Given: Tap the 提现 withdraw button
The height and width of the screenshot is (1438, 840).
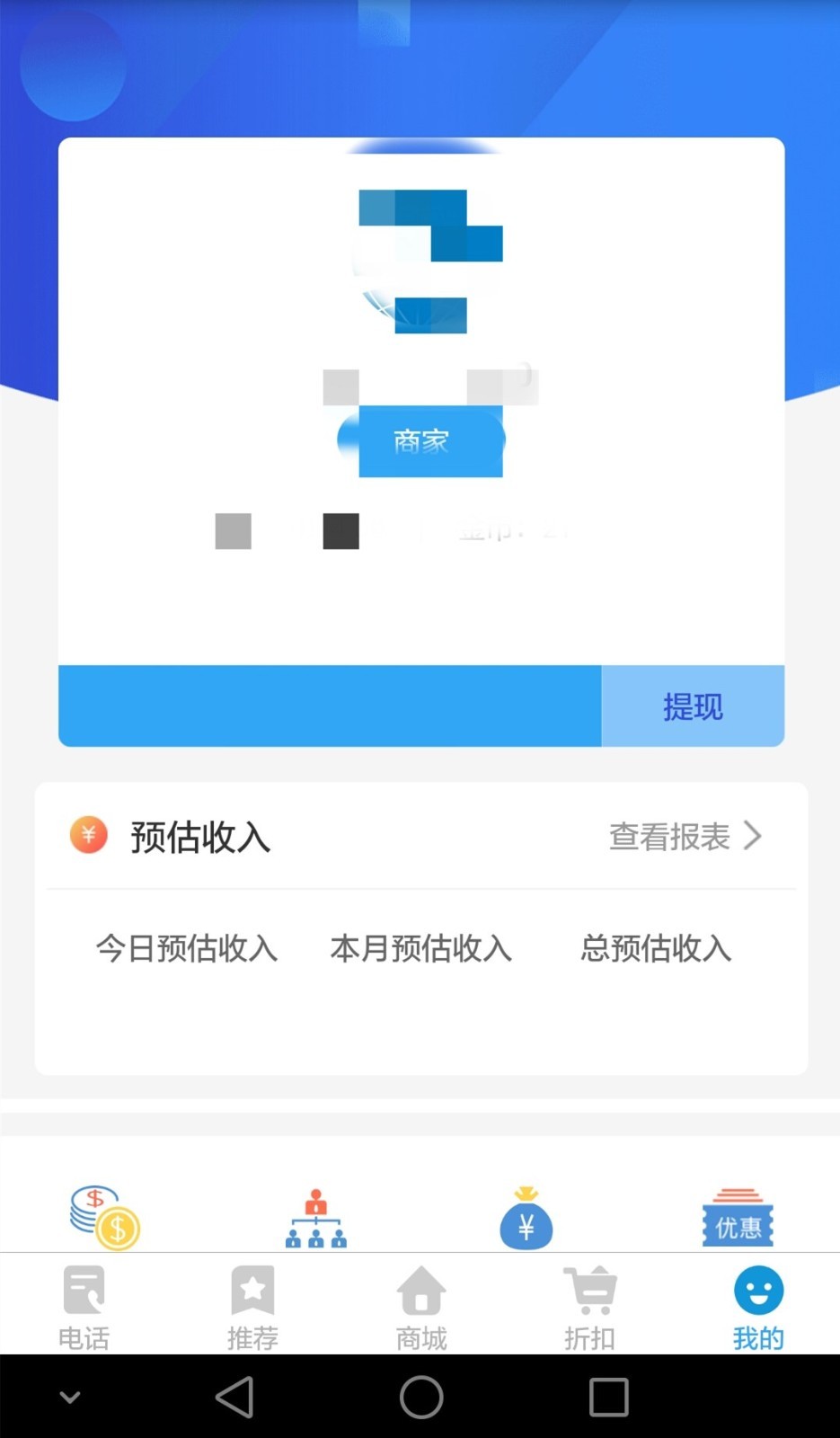Looking at the screenshot, I should coord(692,706).
